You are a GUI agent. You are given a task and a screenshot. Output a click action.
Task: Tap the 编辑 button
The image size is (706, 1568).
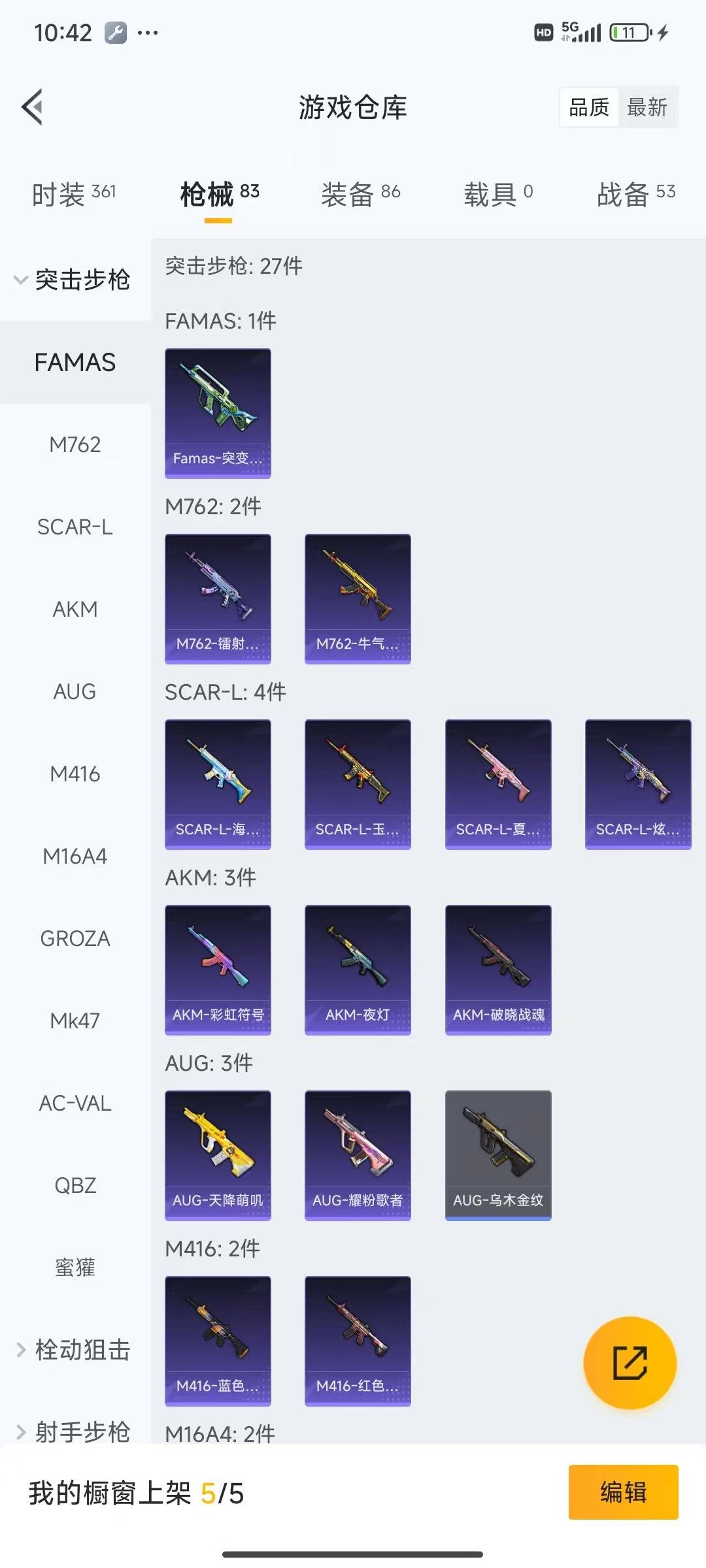point(623,1492)
